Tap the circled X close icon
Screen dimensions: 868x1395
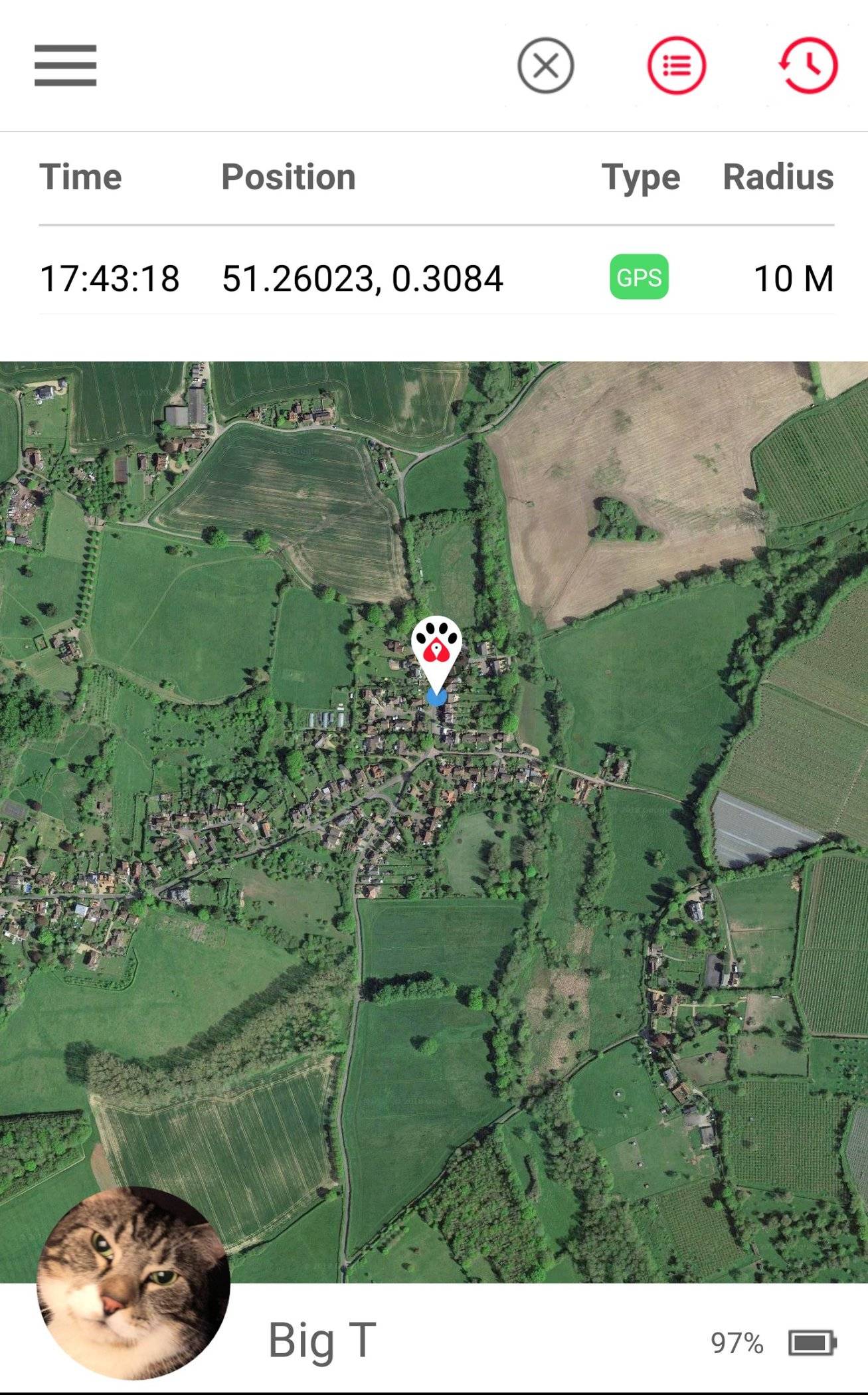[x=545, y=66]
